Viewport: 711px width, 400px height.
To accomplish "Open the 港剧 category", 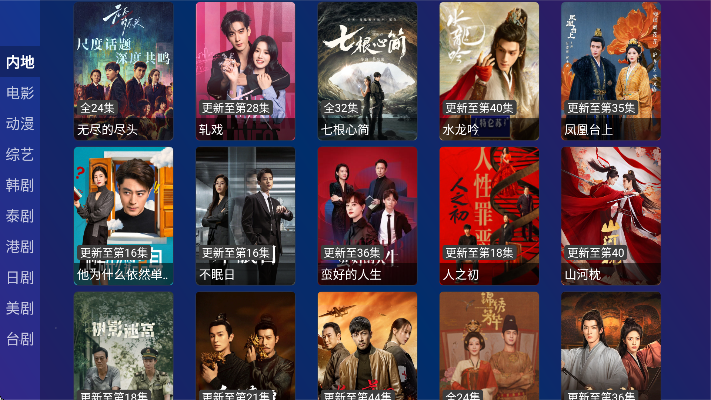I will [20, 246].
